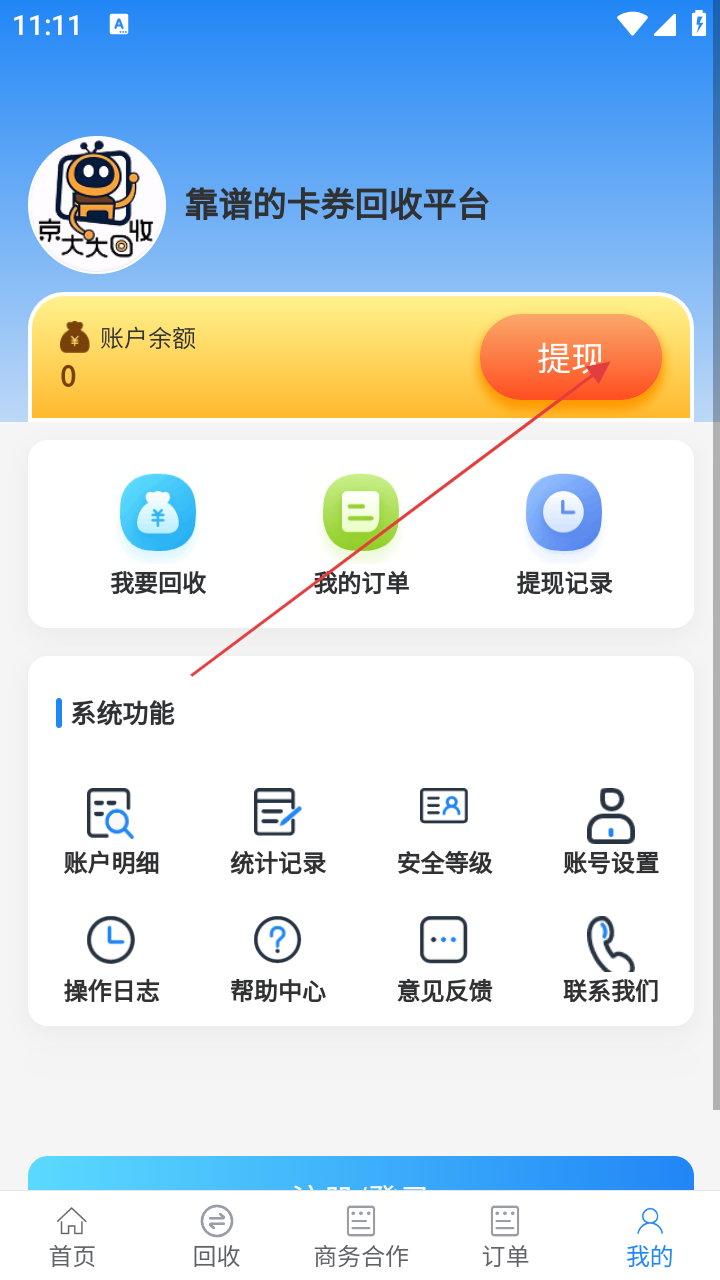This screenshot has width=720, height=1280.
Task: Open 账户明细 account details
Action: pos(111,831)
